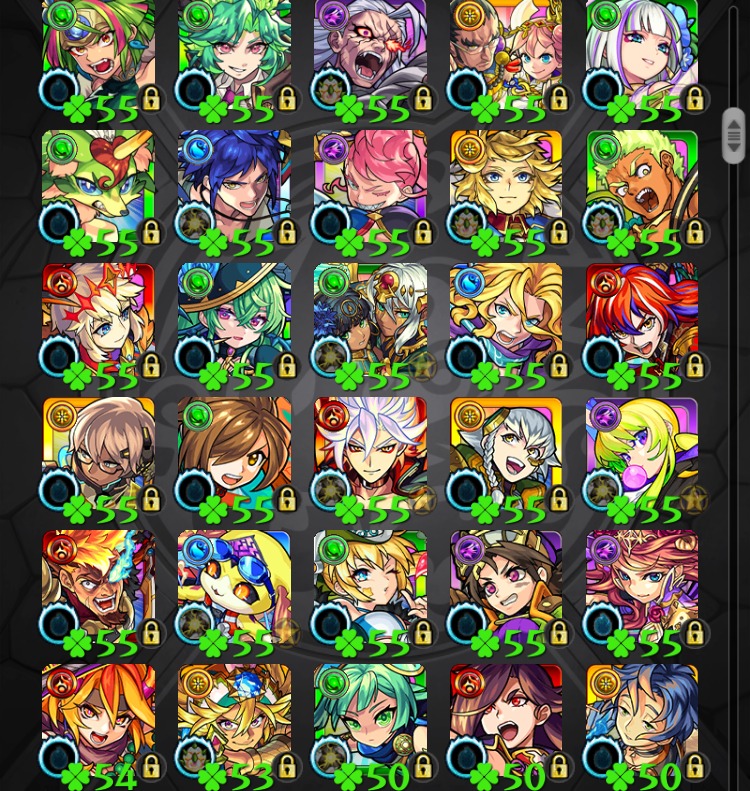Open the gray-haired shouting old man tile
The height and width of the screenshot is (791, 750).
(x=370, y=50)
